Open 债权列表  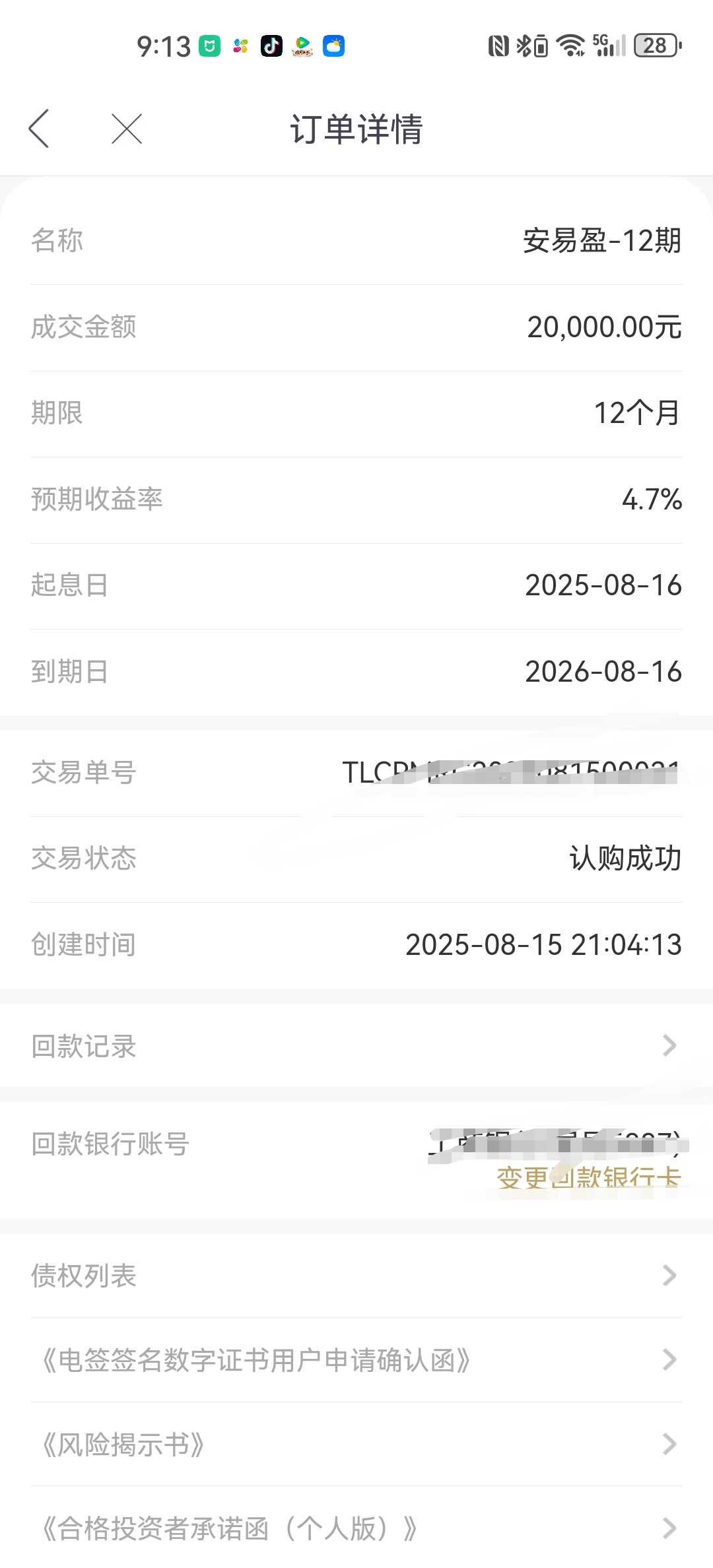tap(356, 1276)
